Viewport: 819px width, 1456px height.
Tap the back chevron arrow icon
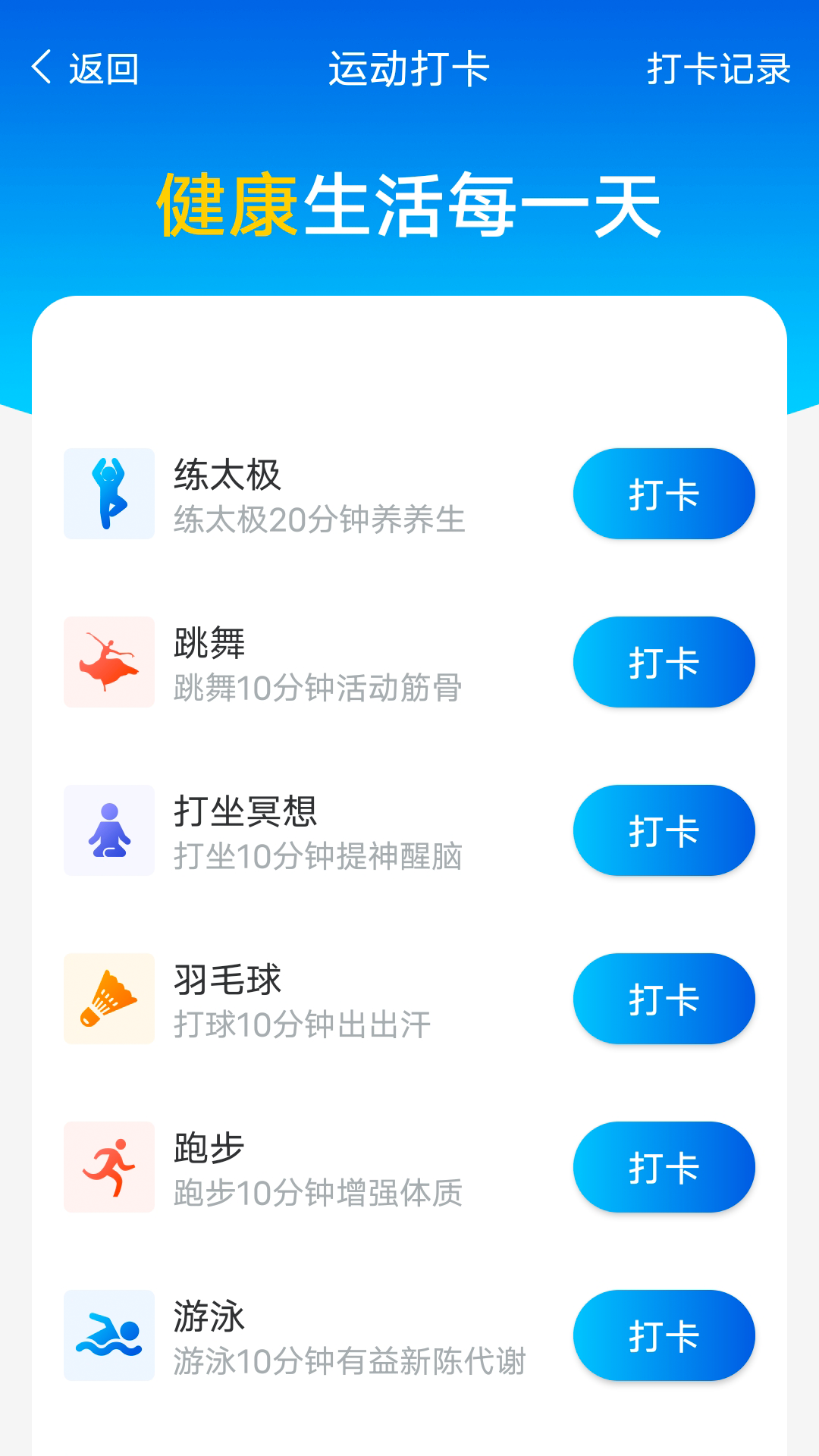pos(43,67)
